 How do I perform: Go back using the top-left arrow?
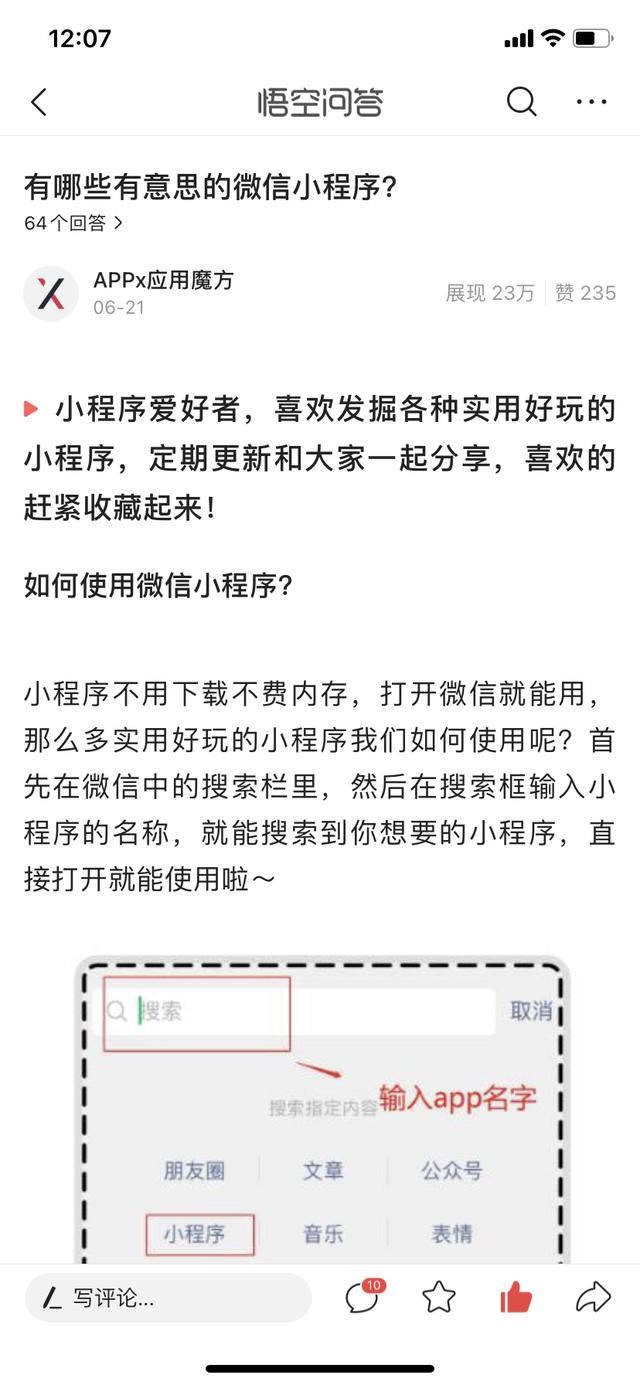[x=39, y=102]
